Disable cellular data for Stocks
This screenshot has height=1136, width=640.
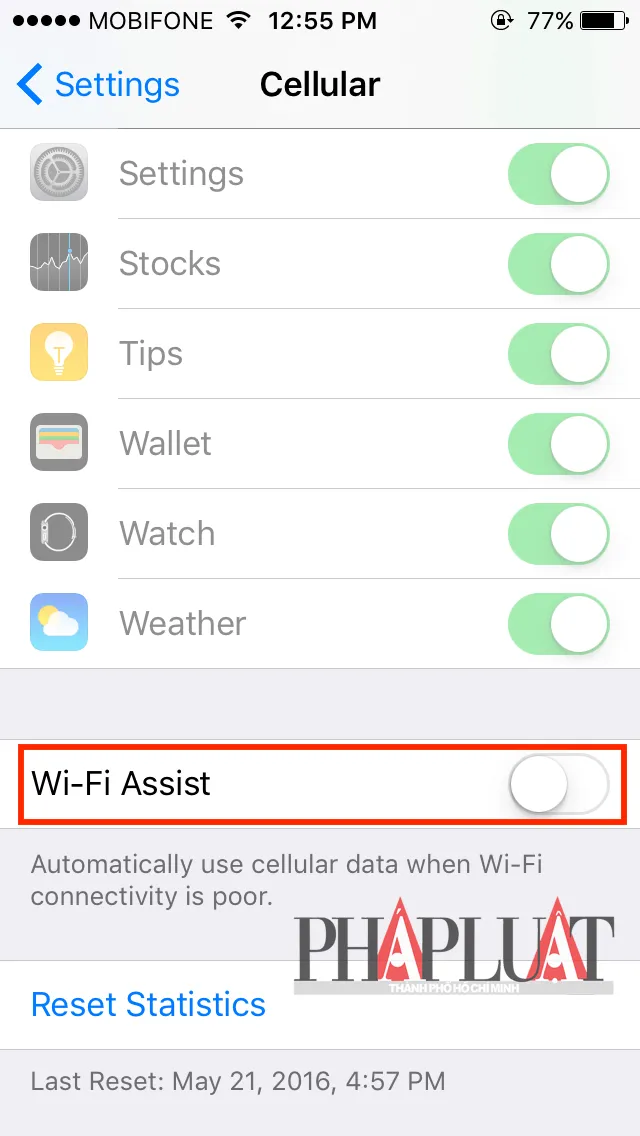[x=558, y=264]
